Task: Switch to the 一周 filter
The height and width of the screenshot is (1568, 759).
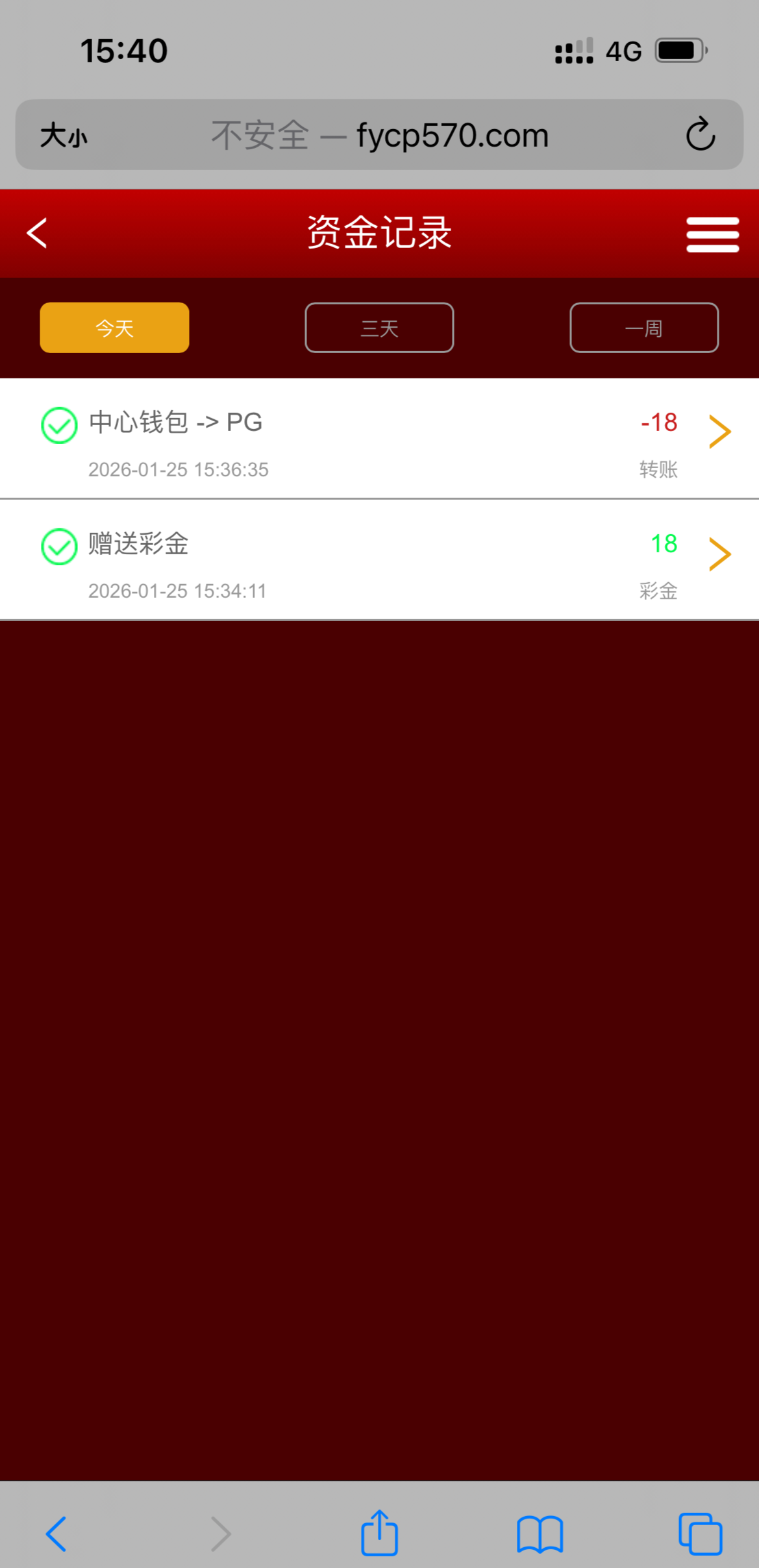Action: point(644,328)
